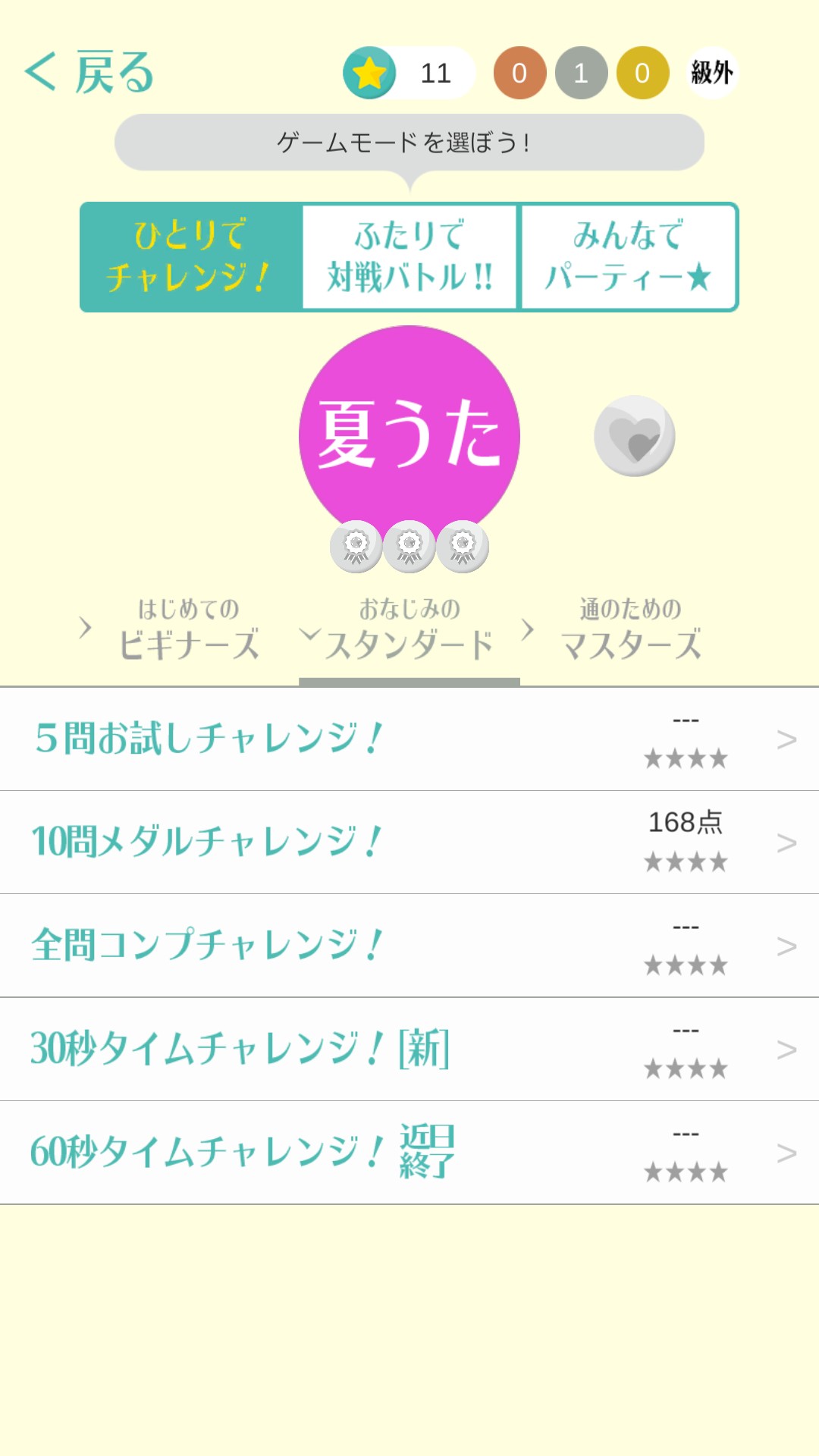The height and width of the screenshot is (1456, 819).
Task: Open the 30秒タイムチャレンジ
Action: pos(409,1050)
